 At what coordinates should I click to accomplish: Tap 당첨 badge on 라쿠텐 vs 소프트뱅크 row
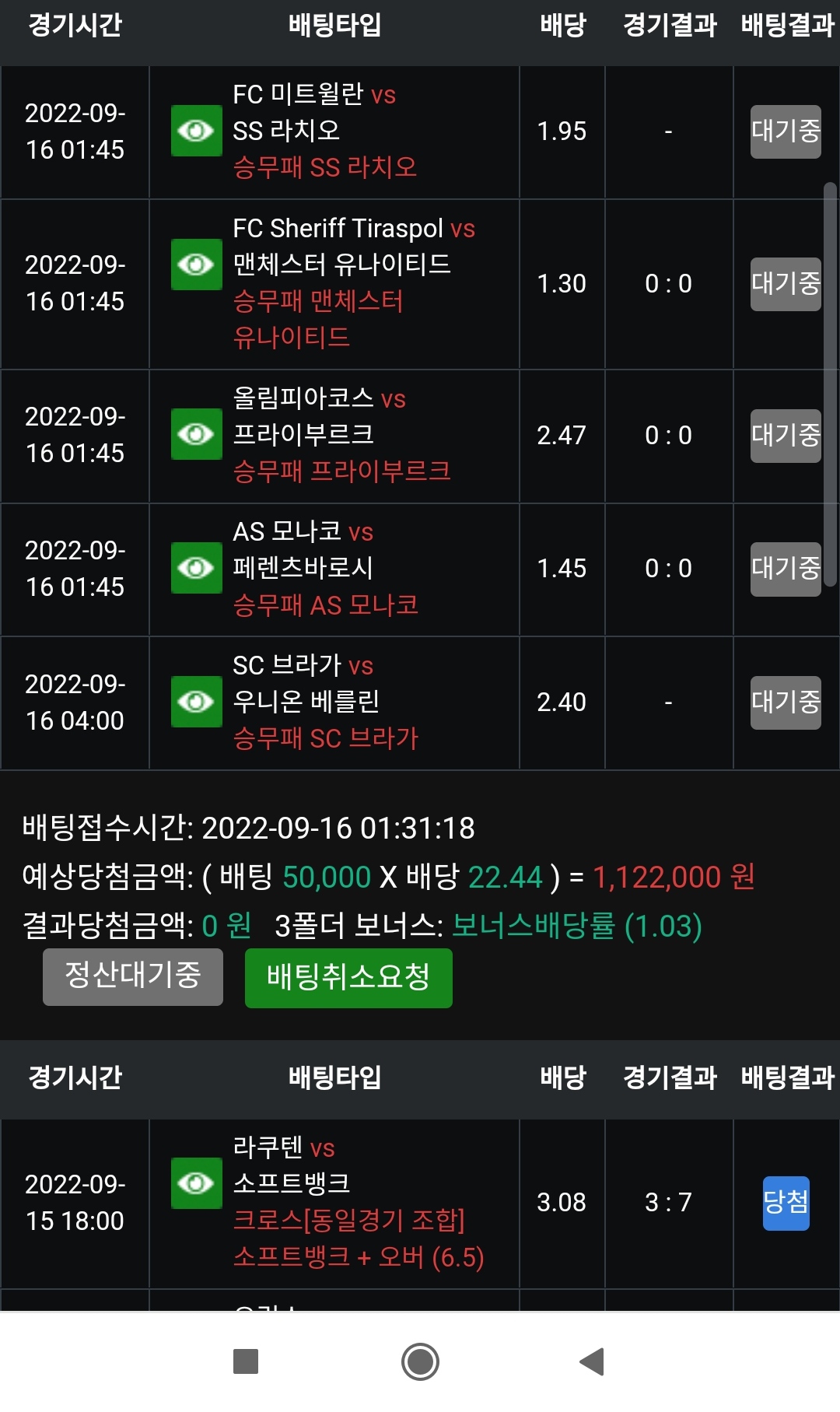[x=786, y=1204]
